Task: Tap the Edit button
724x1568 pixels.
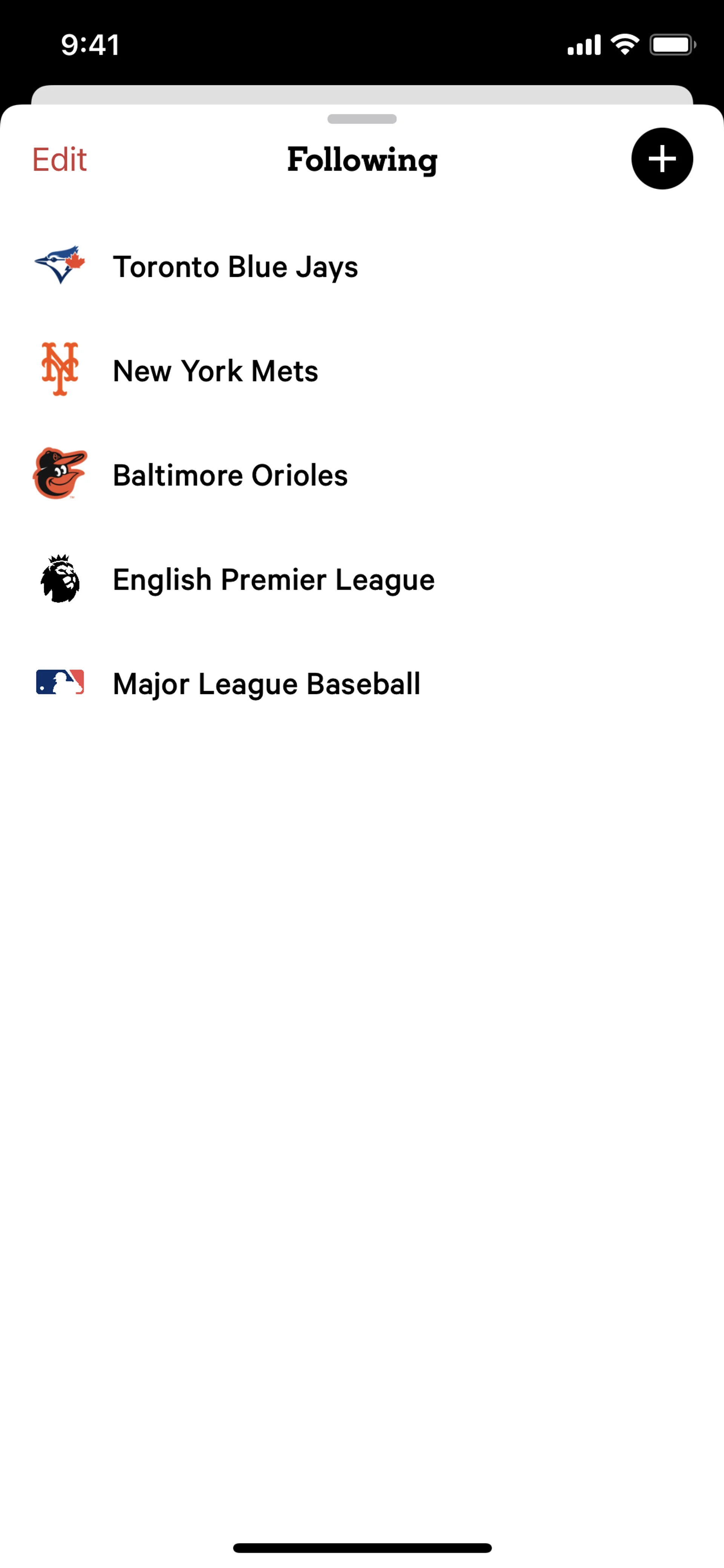Action: click(x=59, y=160)
